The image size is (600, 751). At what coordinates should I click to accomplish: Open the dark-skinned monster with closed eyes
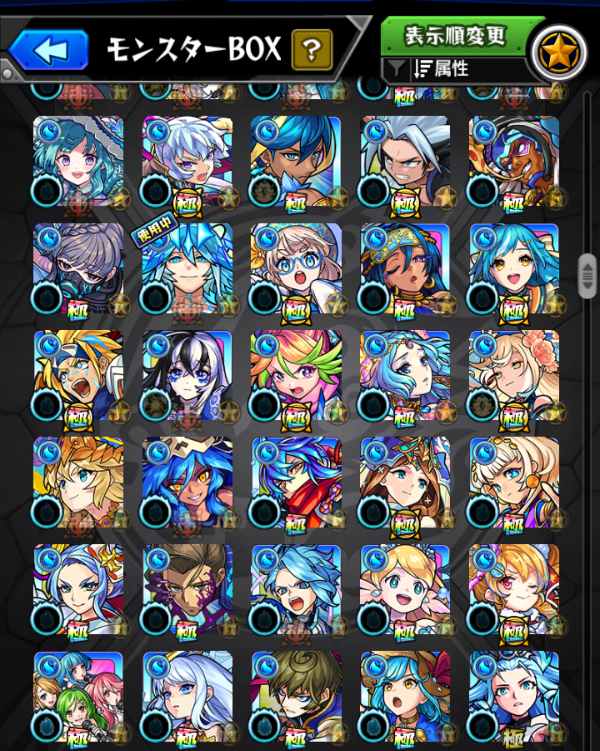[405, 265]
